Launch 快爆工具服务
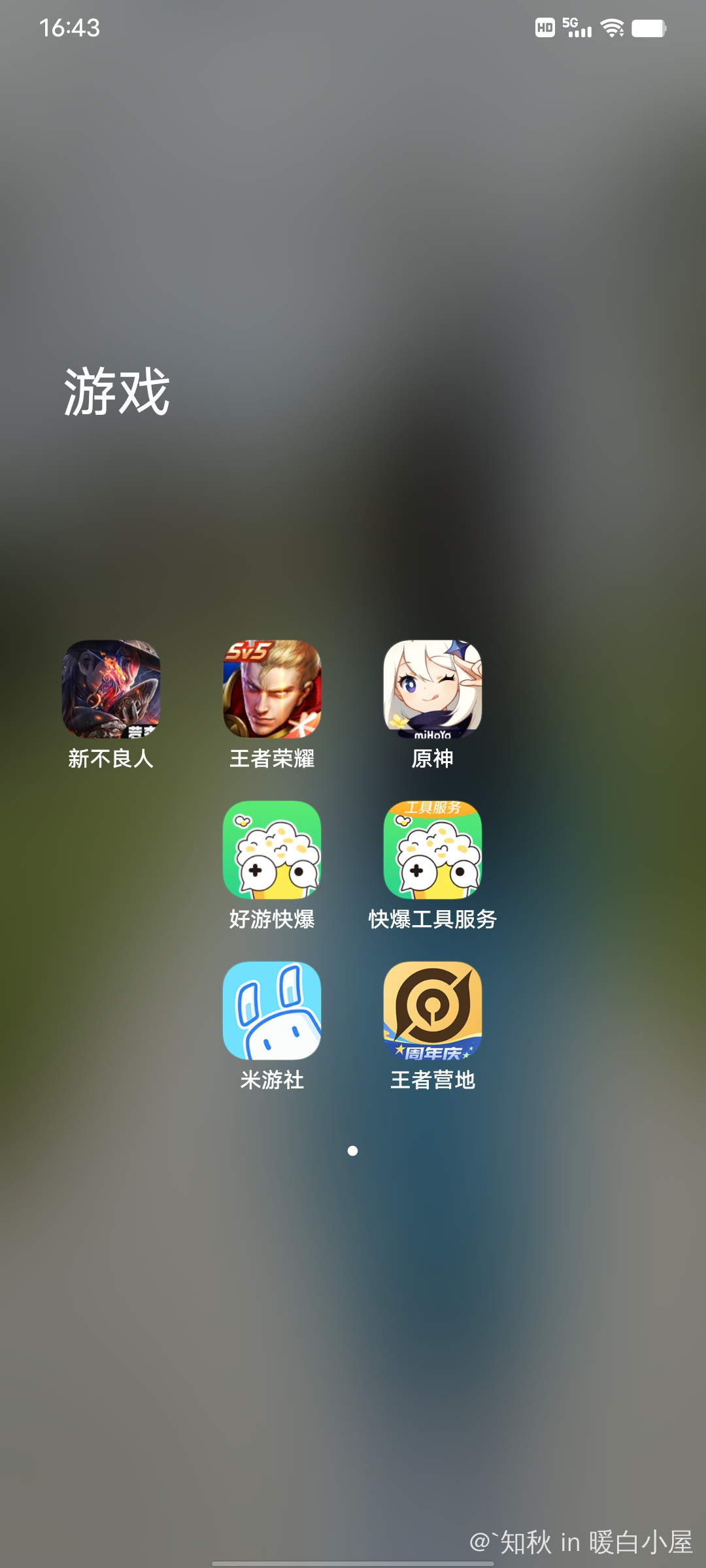The height and width of the screenshot is (1568, 706). (x=433, y=850)
